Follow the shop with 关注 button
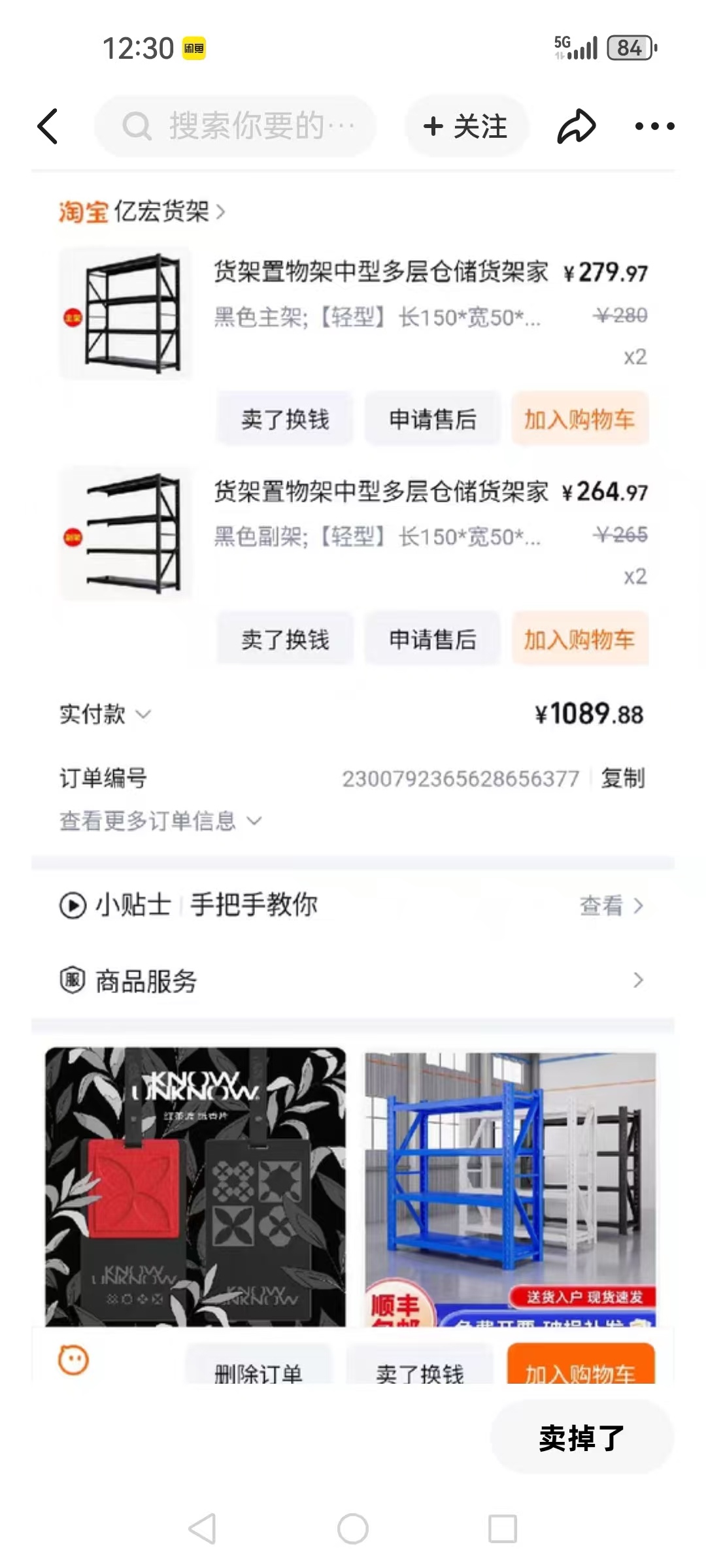The height and width of the screenshot is (1568, 706). [466, 126]
